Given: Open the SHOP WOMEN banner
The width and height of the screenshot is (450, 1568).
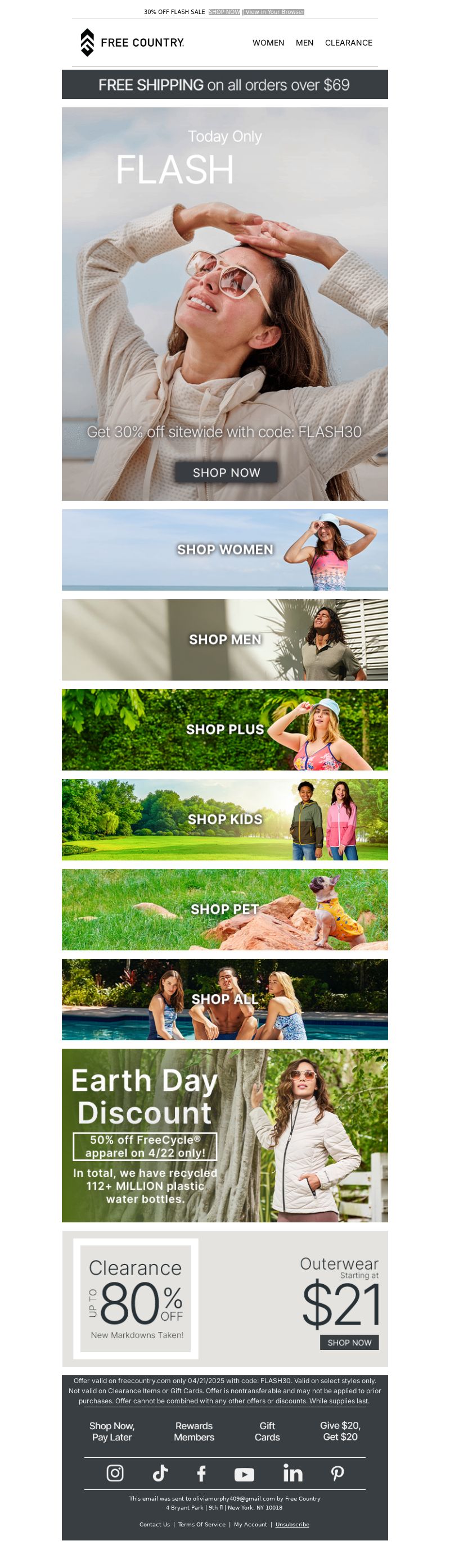Looking at the screenshot, I should 224,550.
